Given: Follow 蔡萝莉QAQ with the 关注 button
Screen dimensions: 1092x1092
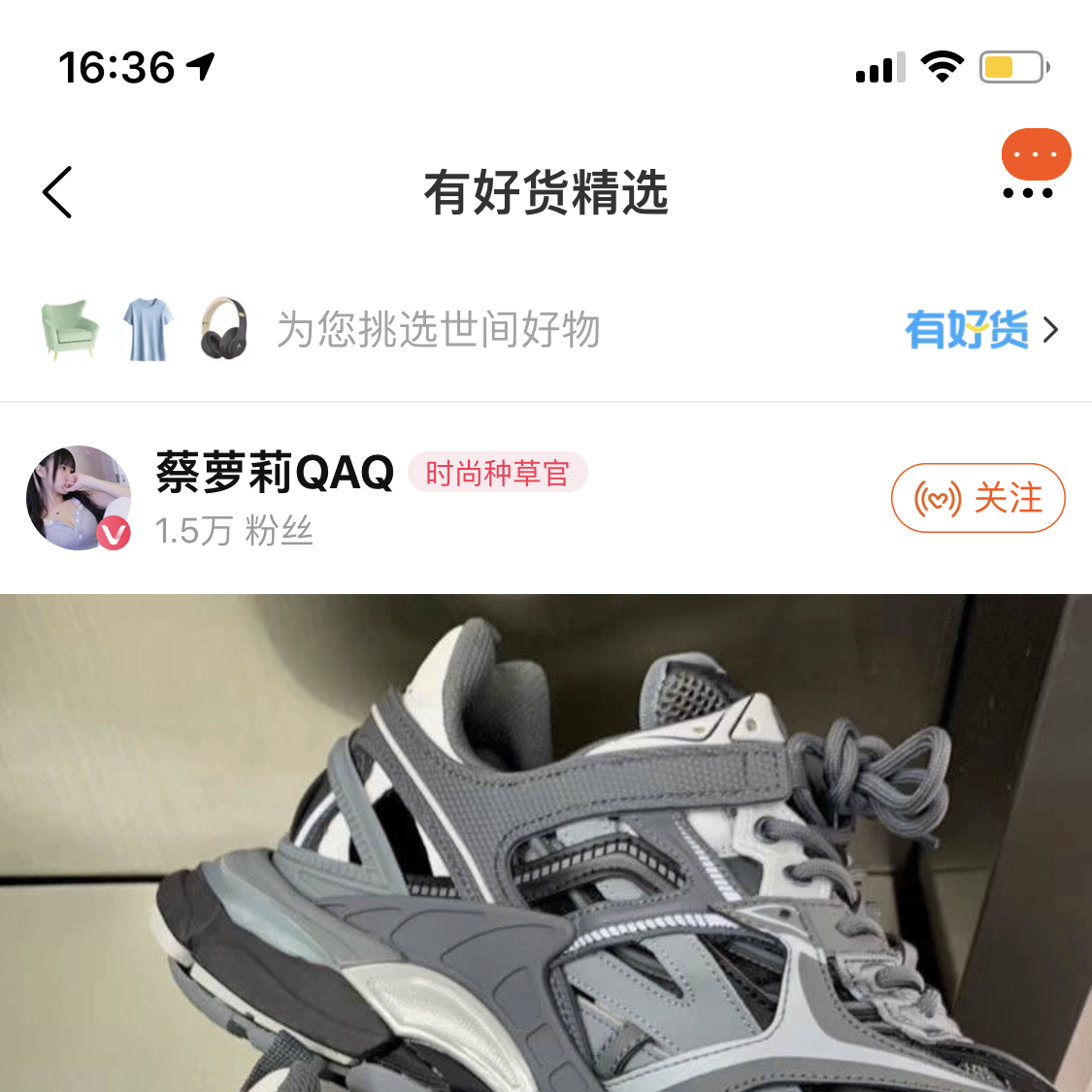Looking at the screenshot, I should coord(977,498).
